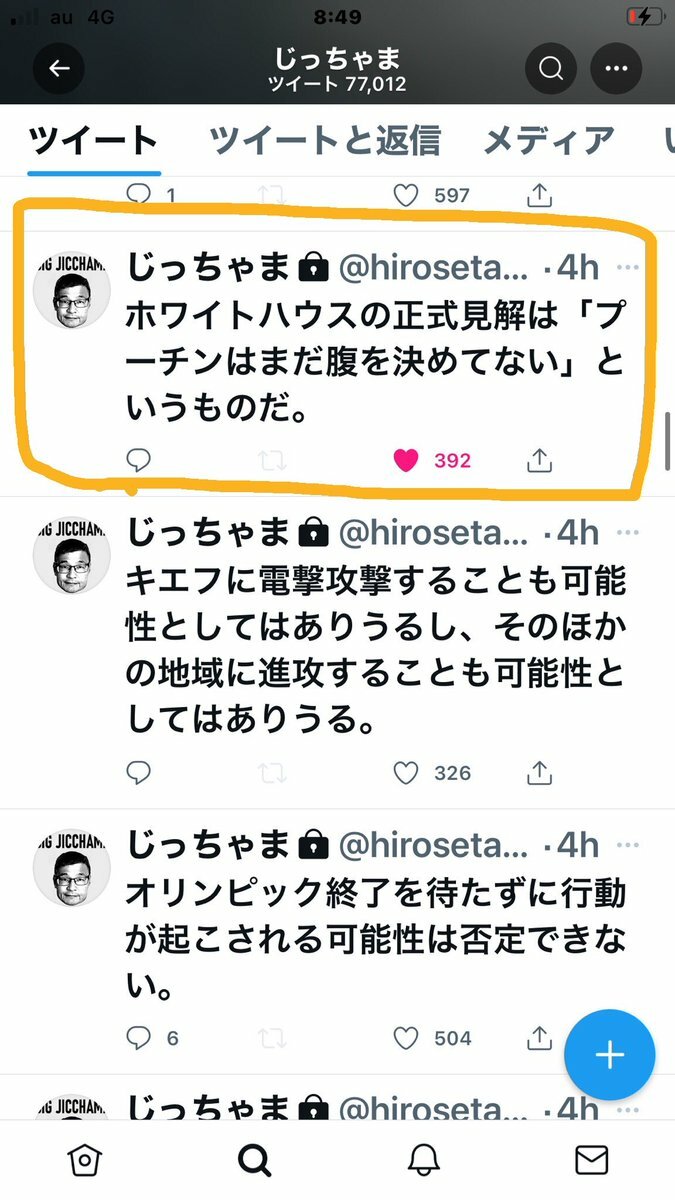Screen dimensions: 675x1200
Task: Reply to the キエフ tweet
Action: [x=139, y=773]
